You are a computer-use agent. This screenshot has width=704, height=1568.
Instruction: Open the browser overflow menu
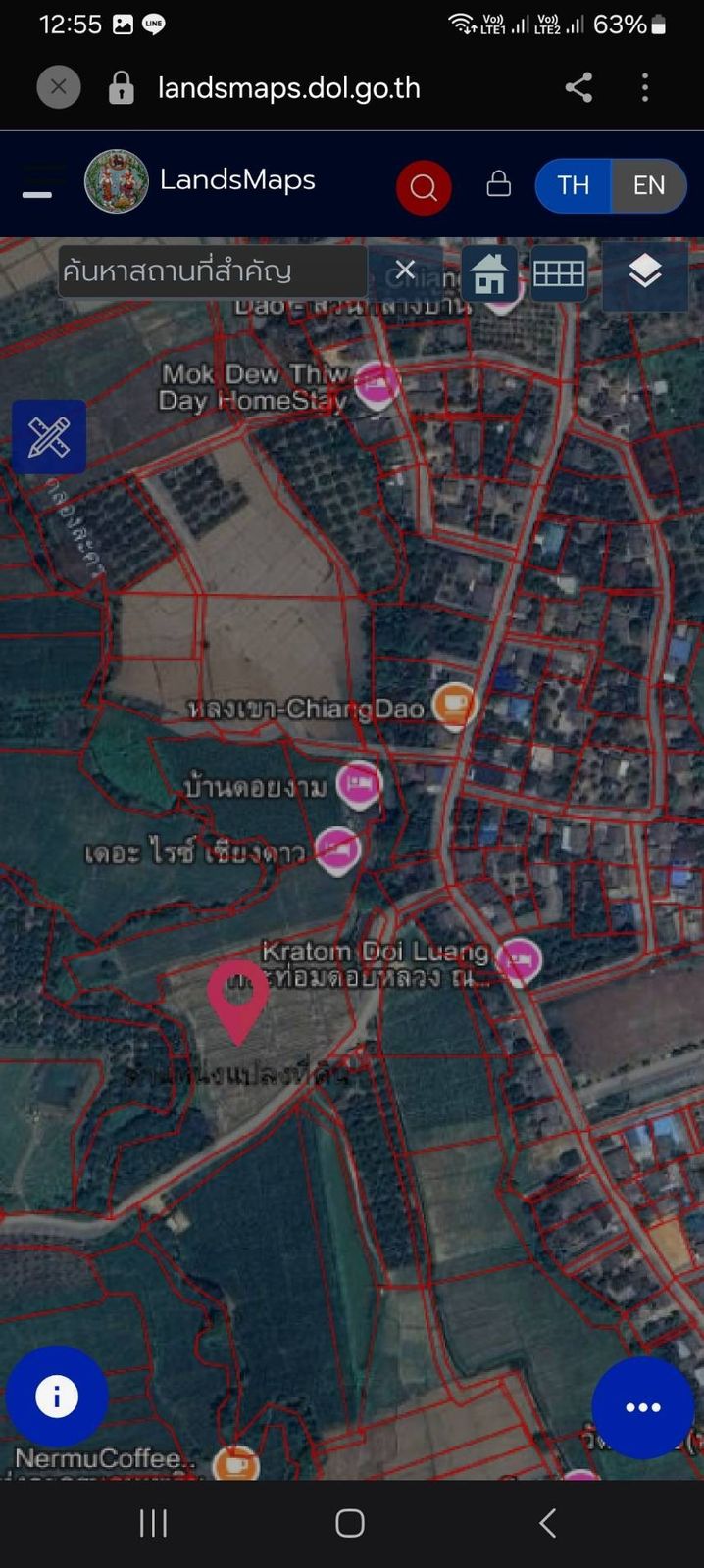click(644, 87)
